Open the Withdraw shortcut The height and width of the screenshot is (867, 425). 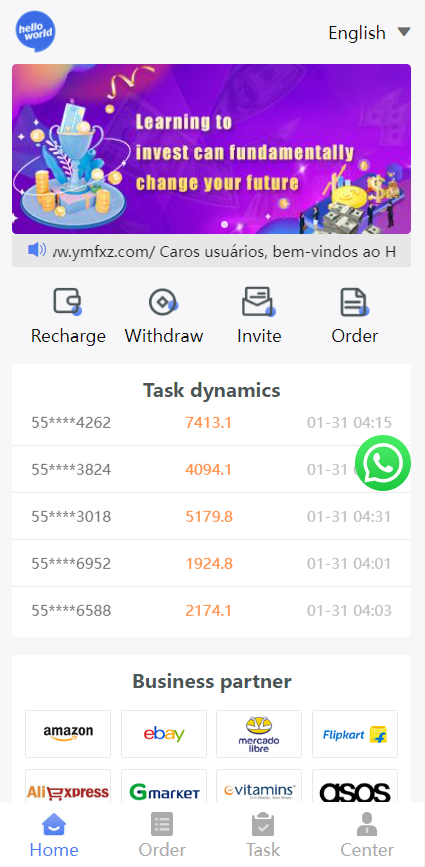(x=164, y=316)
